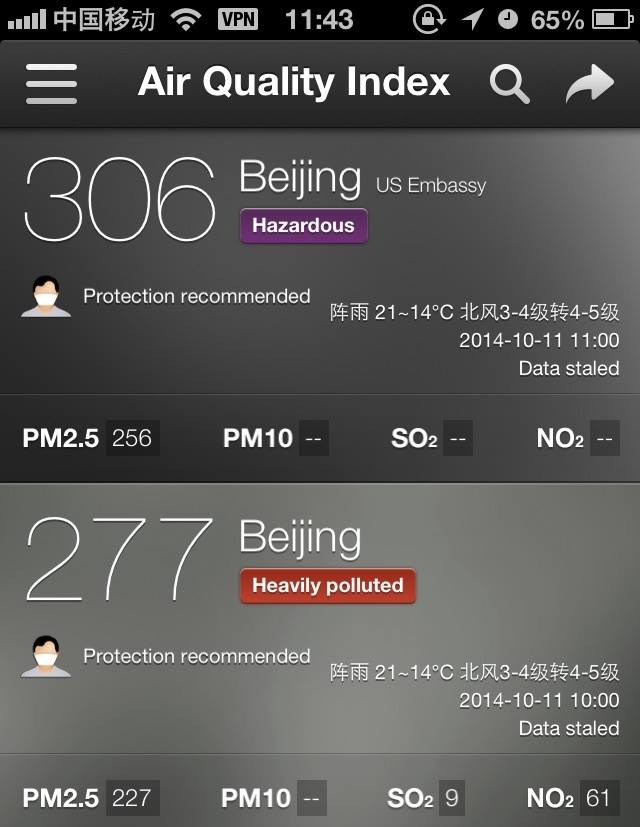Viewport: 640px width, 827px height.
Task: Open the search icon
Action: [x=509, y=84]
